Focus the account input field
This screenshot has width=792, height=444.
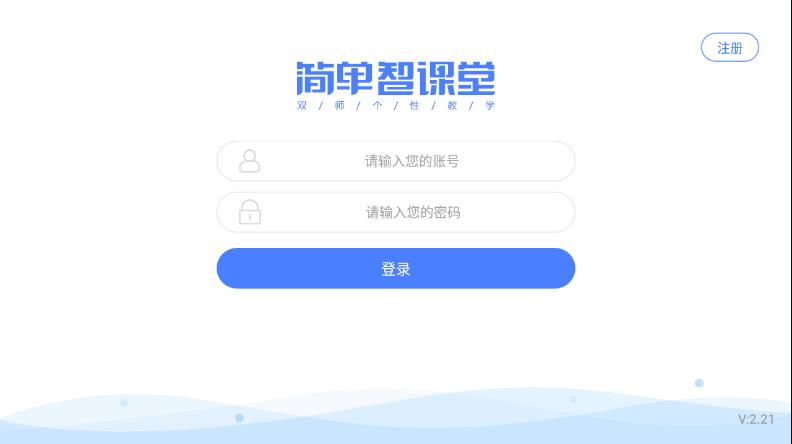click(410, 161)
